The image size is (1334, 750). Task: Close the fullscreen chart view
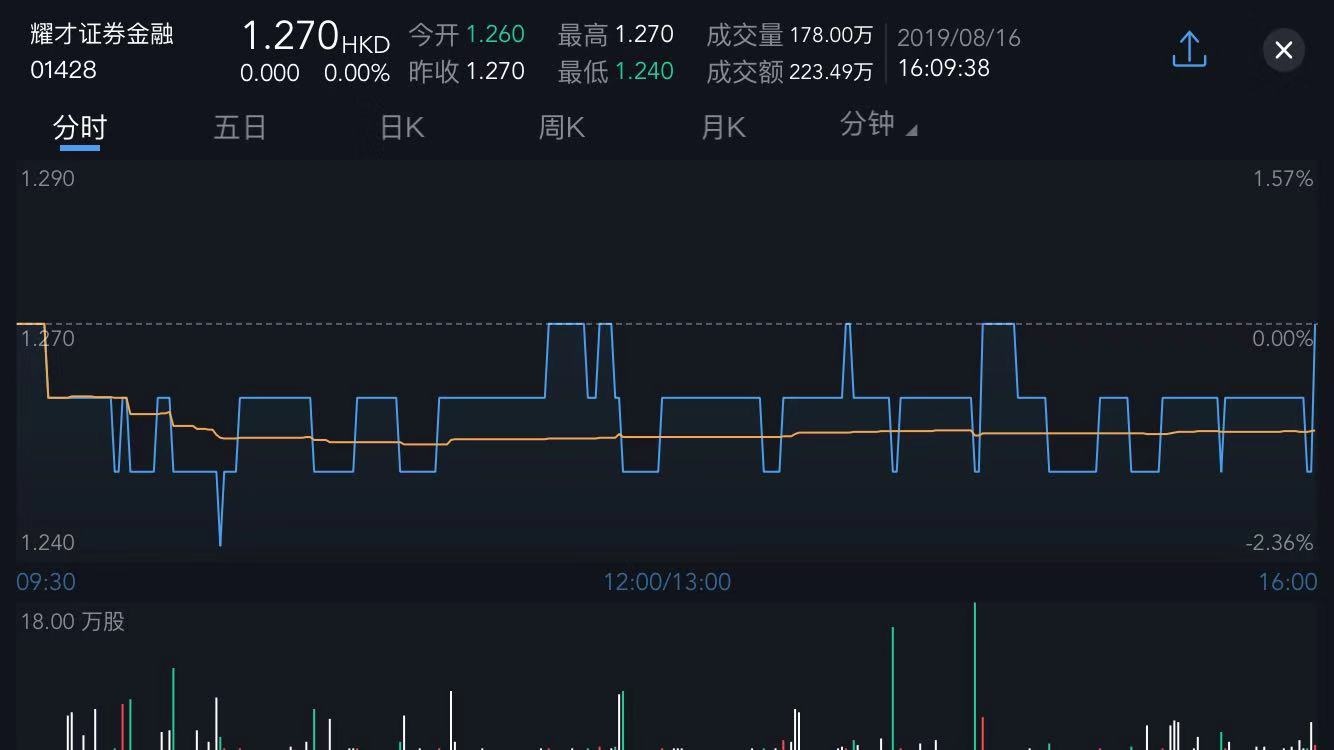(x=1284, y=50)
